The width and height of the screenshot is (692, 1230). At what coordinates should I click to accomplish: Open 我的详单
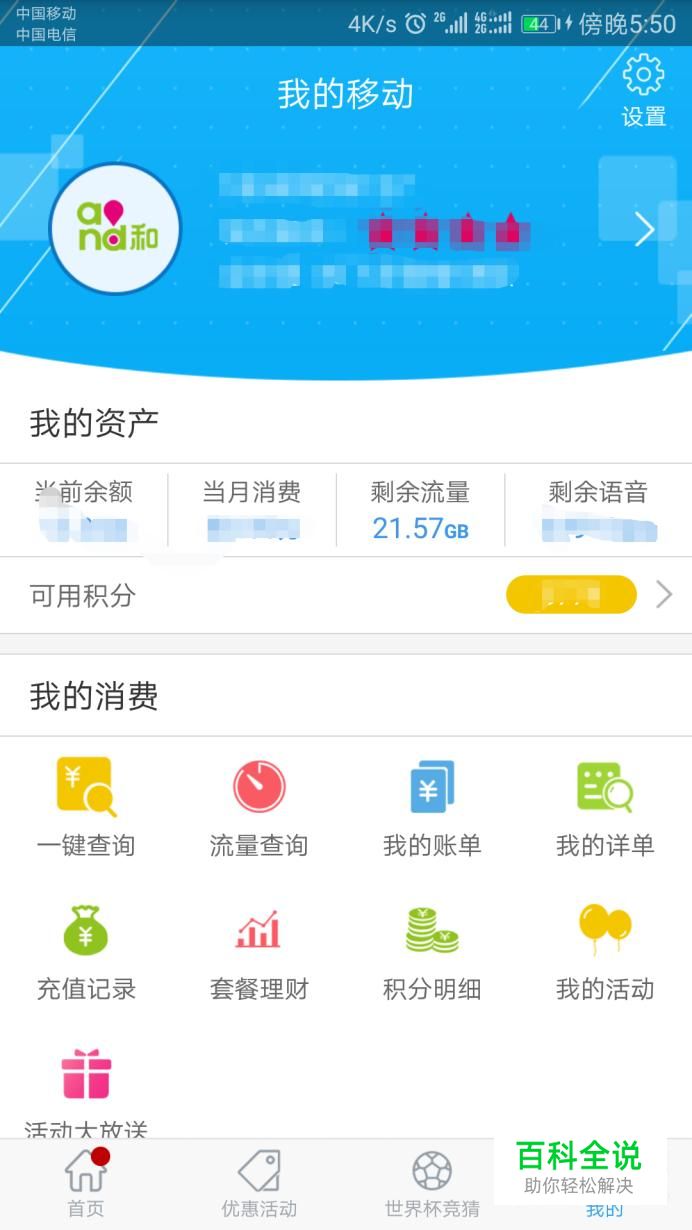(x=605, y=808)
